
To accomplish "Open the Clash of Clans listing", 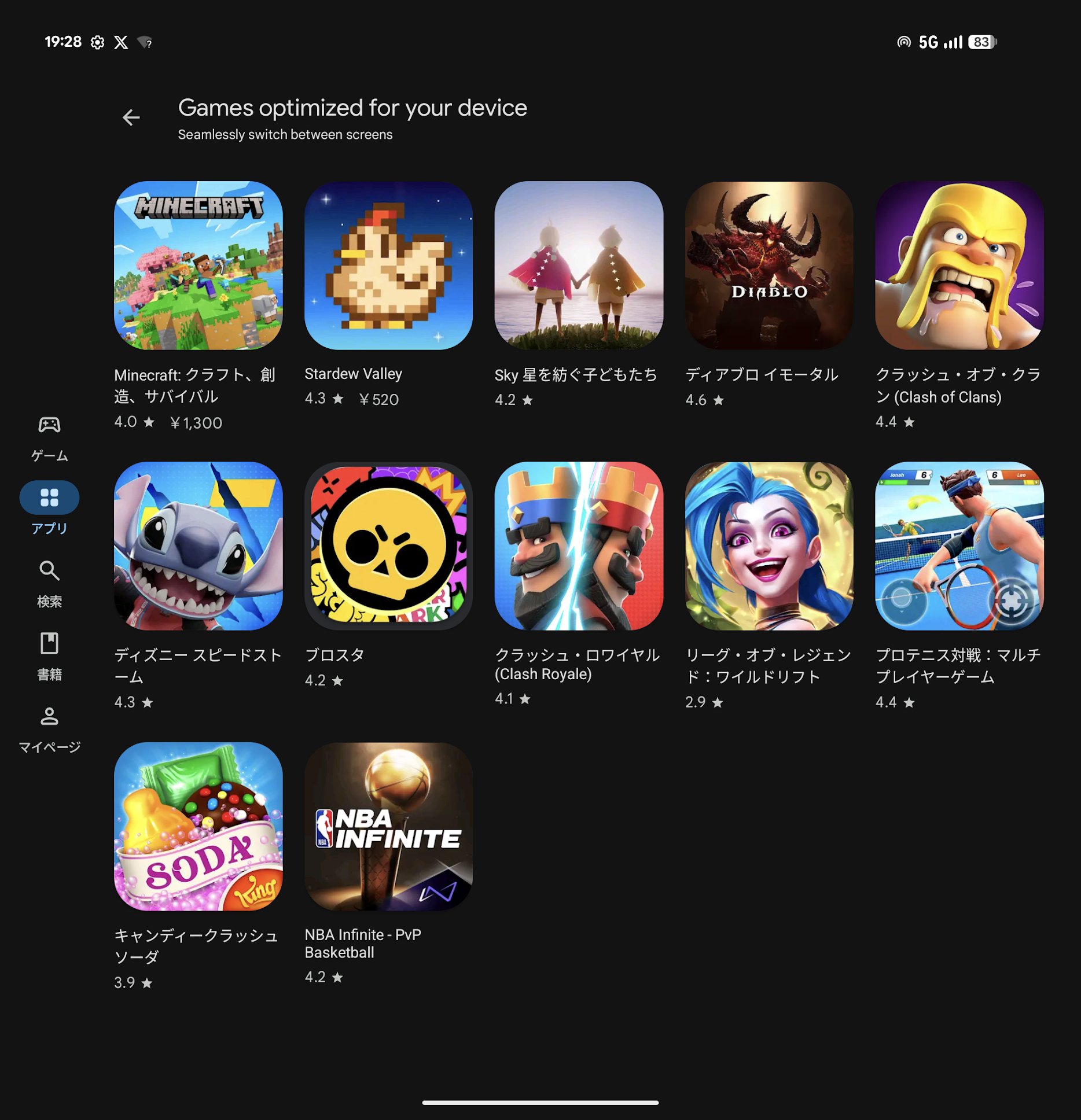I will point(959,266).
